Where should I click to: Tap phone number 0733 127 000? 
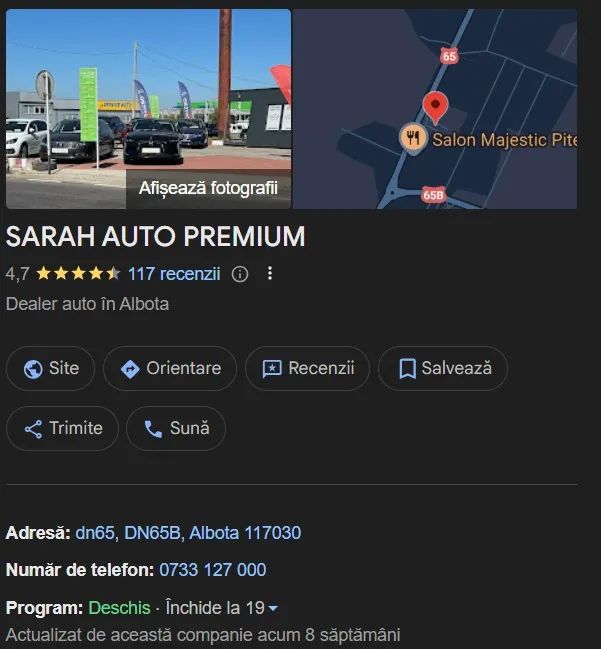coord(212,570)
